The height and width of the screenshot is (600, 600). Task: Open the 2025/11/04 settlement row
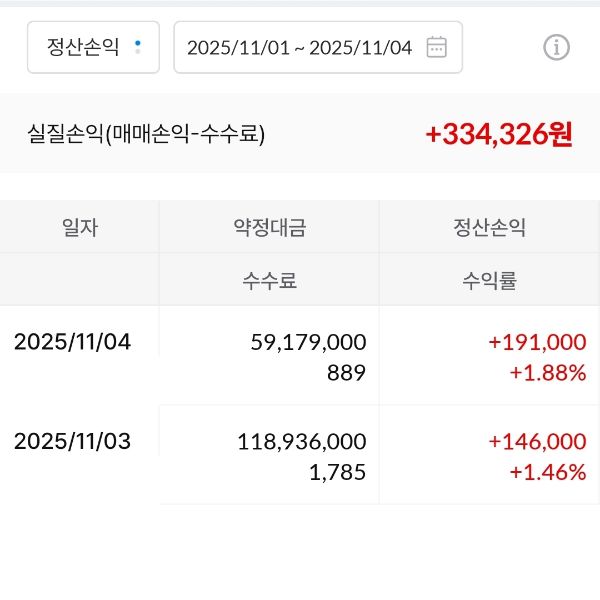point(300,356)
